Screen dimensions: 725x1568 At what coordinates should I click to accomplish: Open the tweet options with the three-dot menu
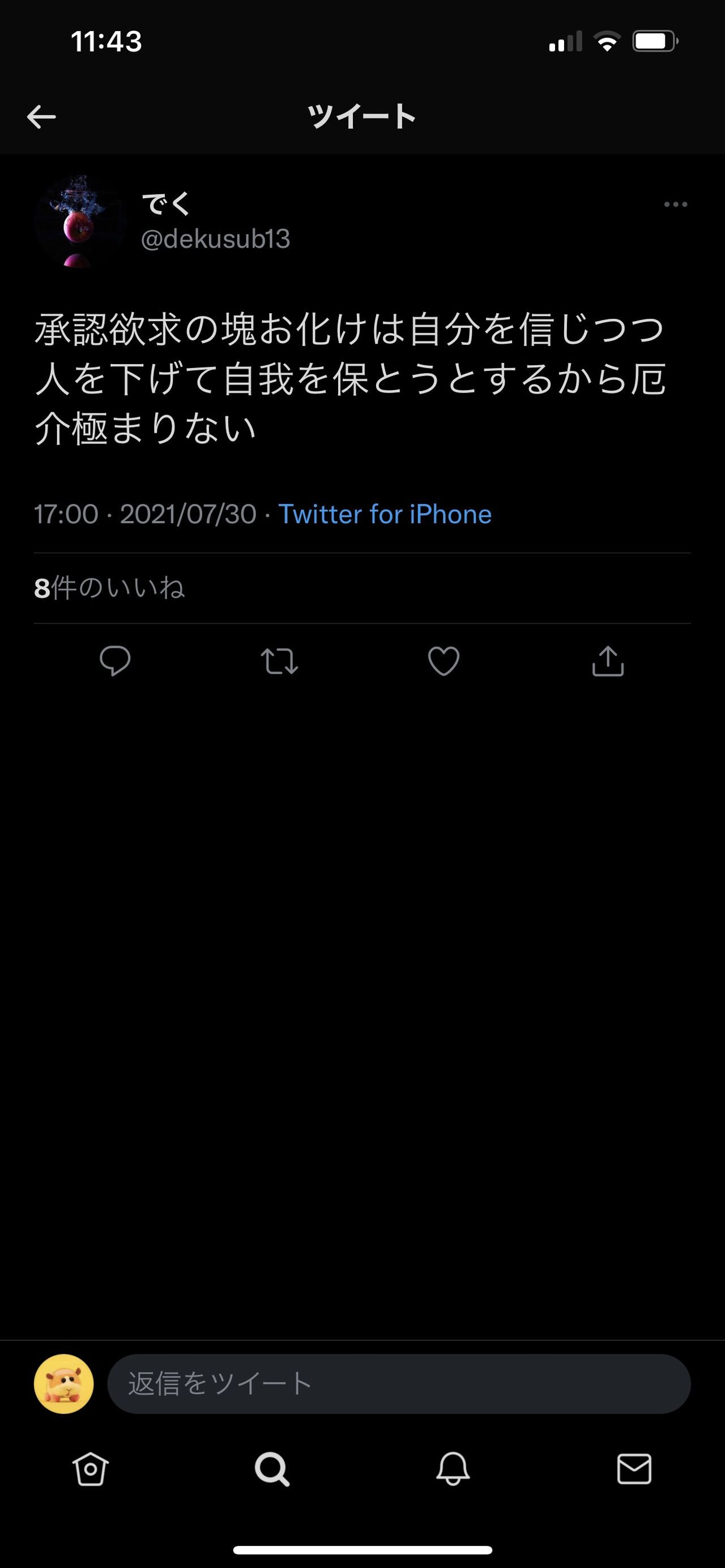click(x=676, y=206)
